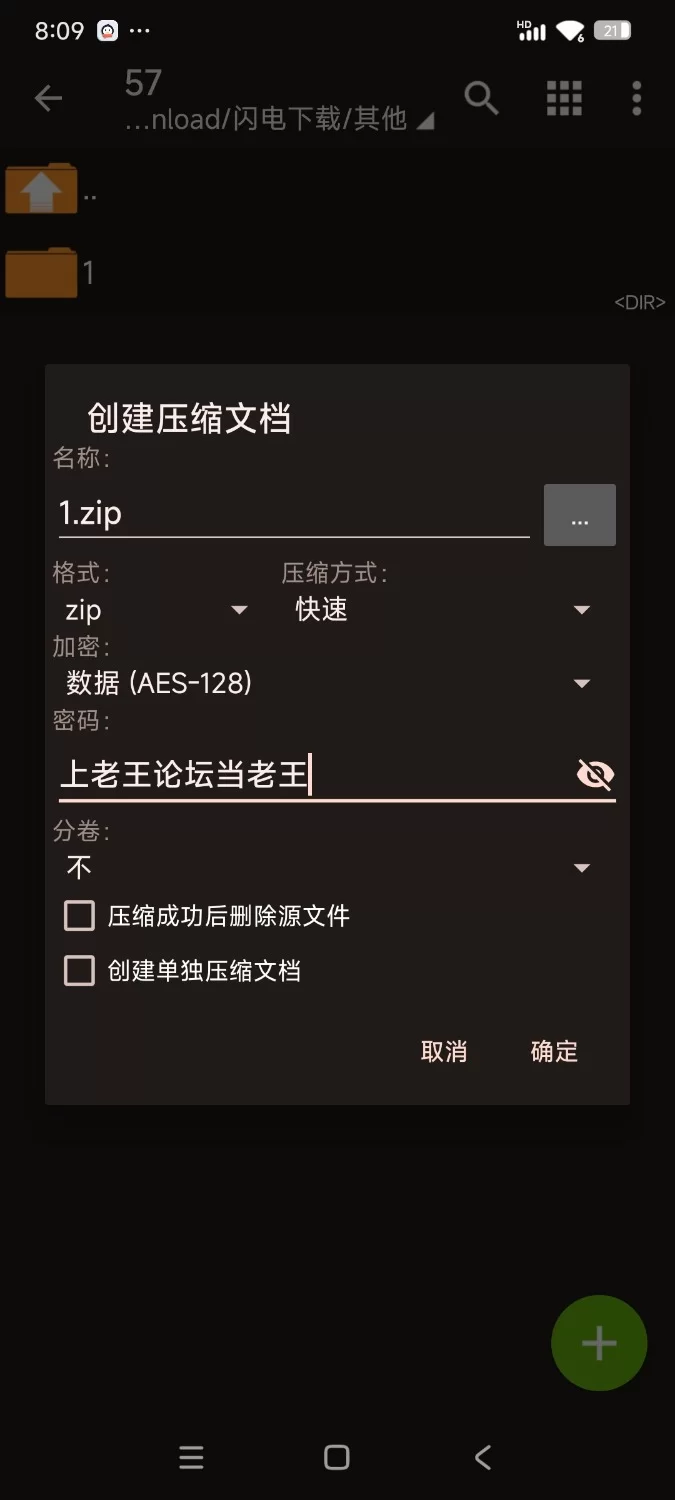
Task: Open the browse button next to archive name
Action: (x=579, y=515)
